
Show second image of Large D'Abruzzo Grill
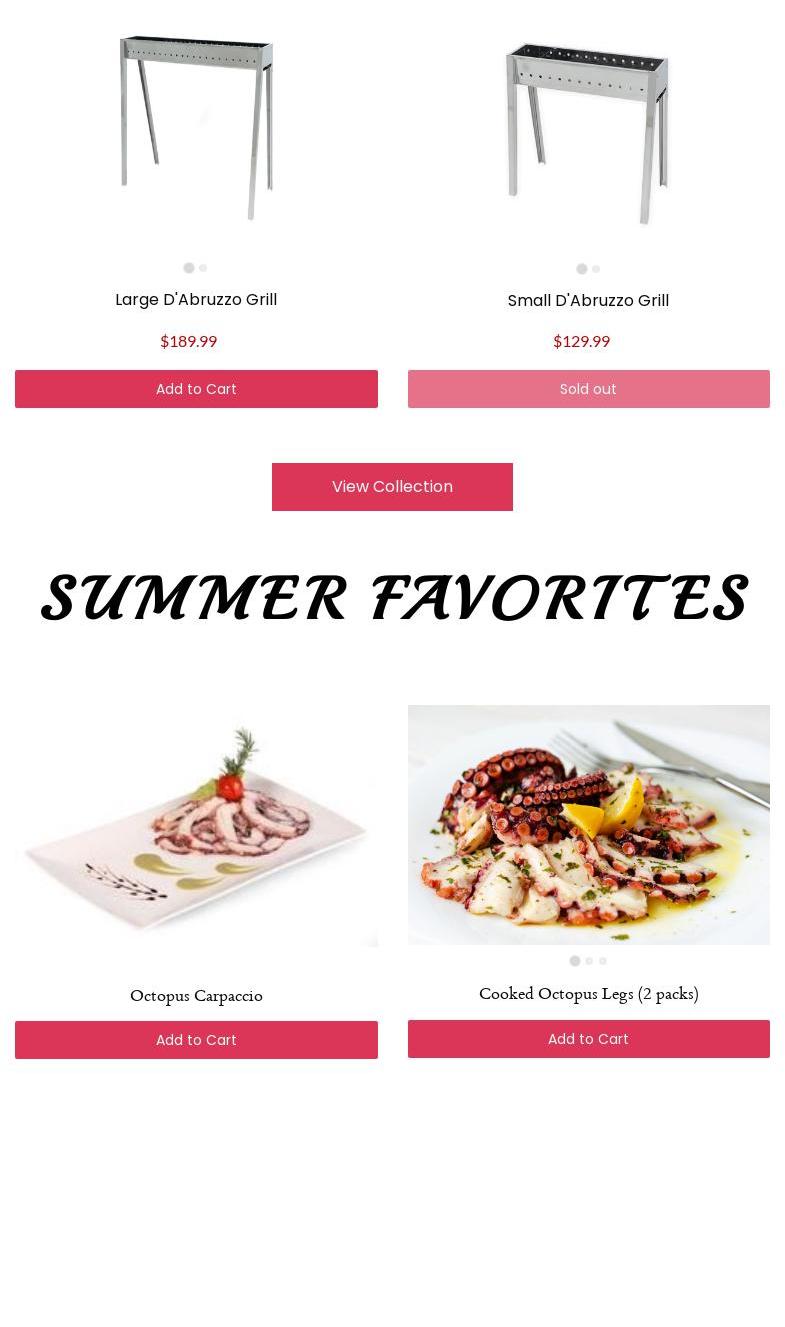point(203,268)
